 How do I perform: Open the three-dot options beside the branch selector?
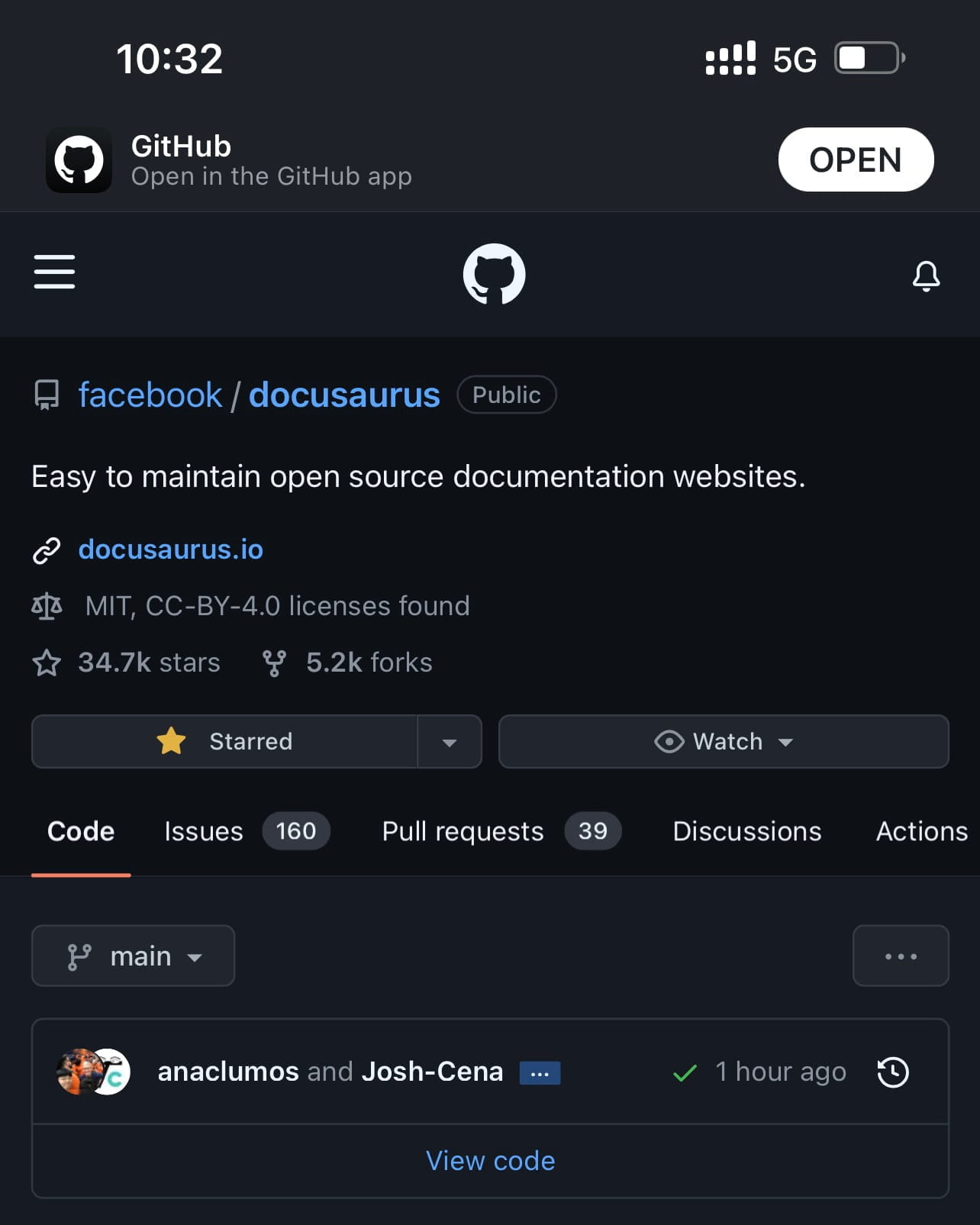coord(900,956)
